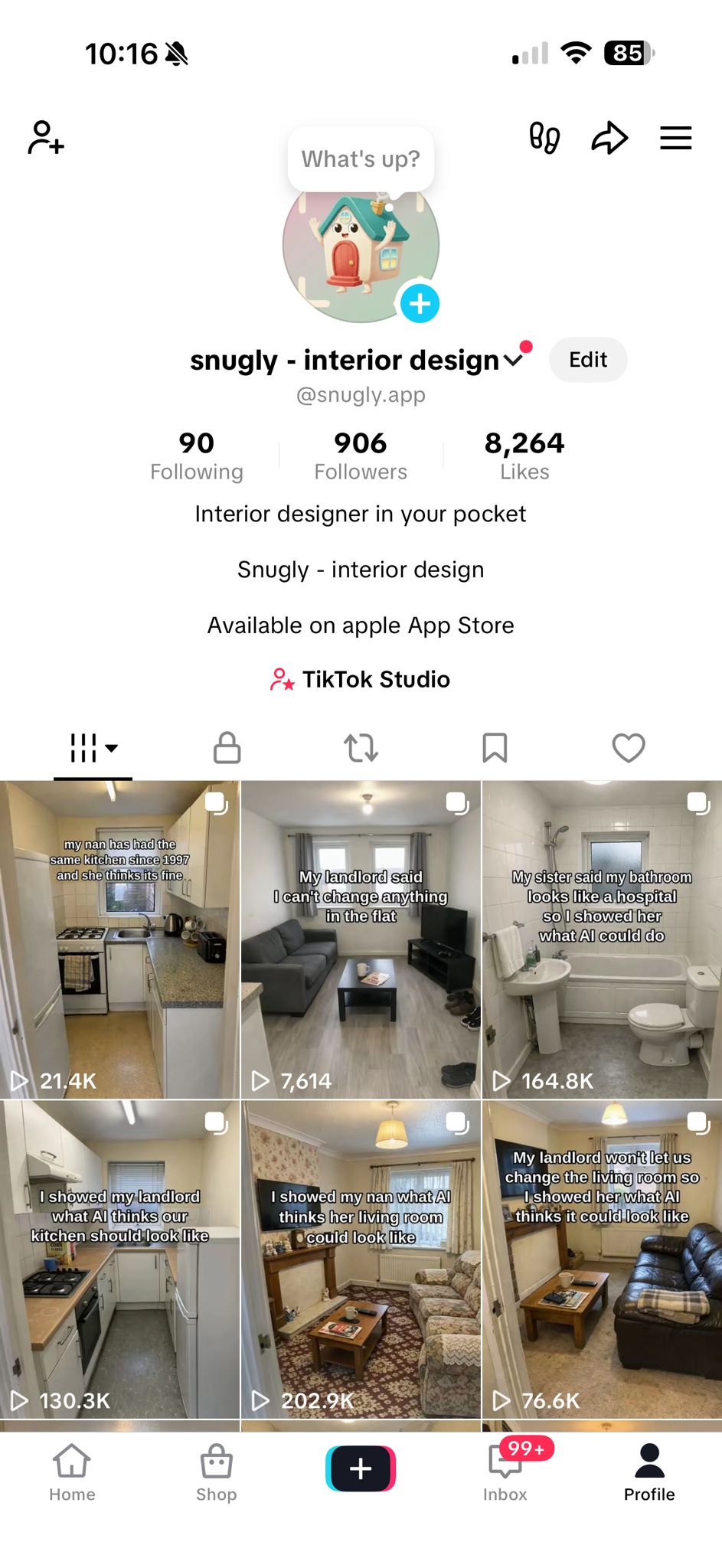Image resolution: width=722 pixels, height=1568 pixels.
Task: Expand the account switcher next to the name
Action: pos(513,360)
